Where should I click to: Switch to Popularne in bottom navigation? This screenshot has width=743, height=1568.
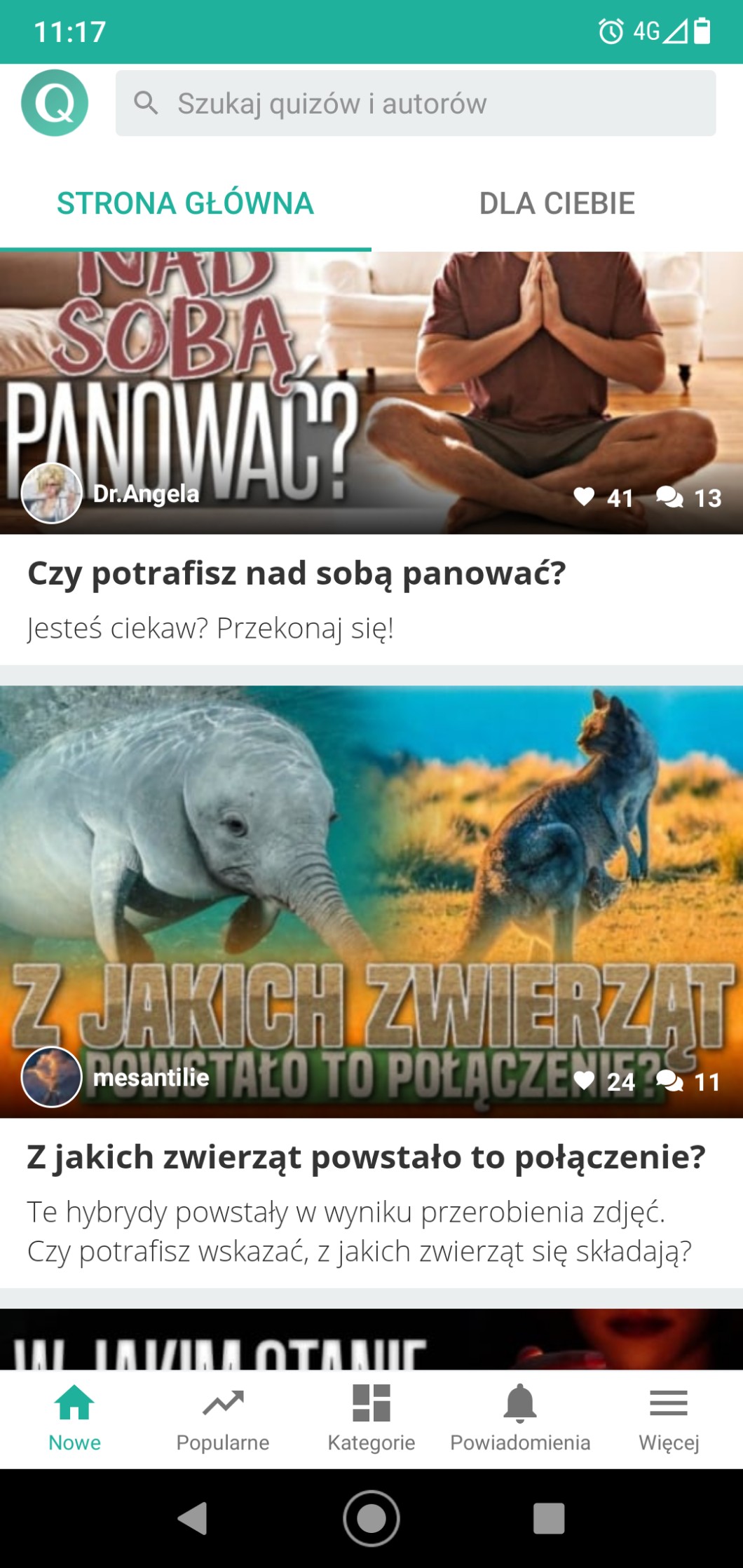223,1417
